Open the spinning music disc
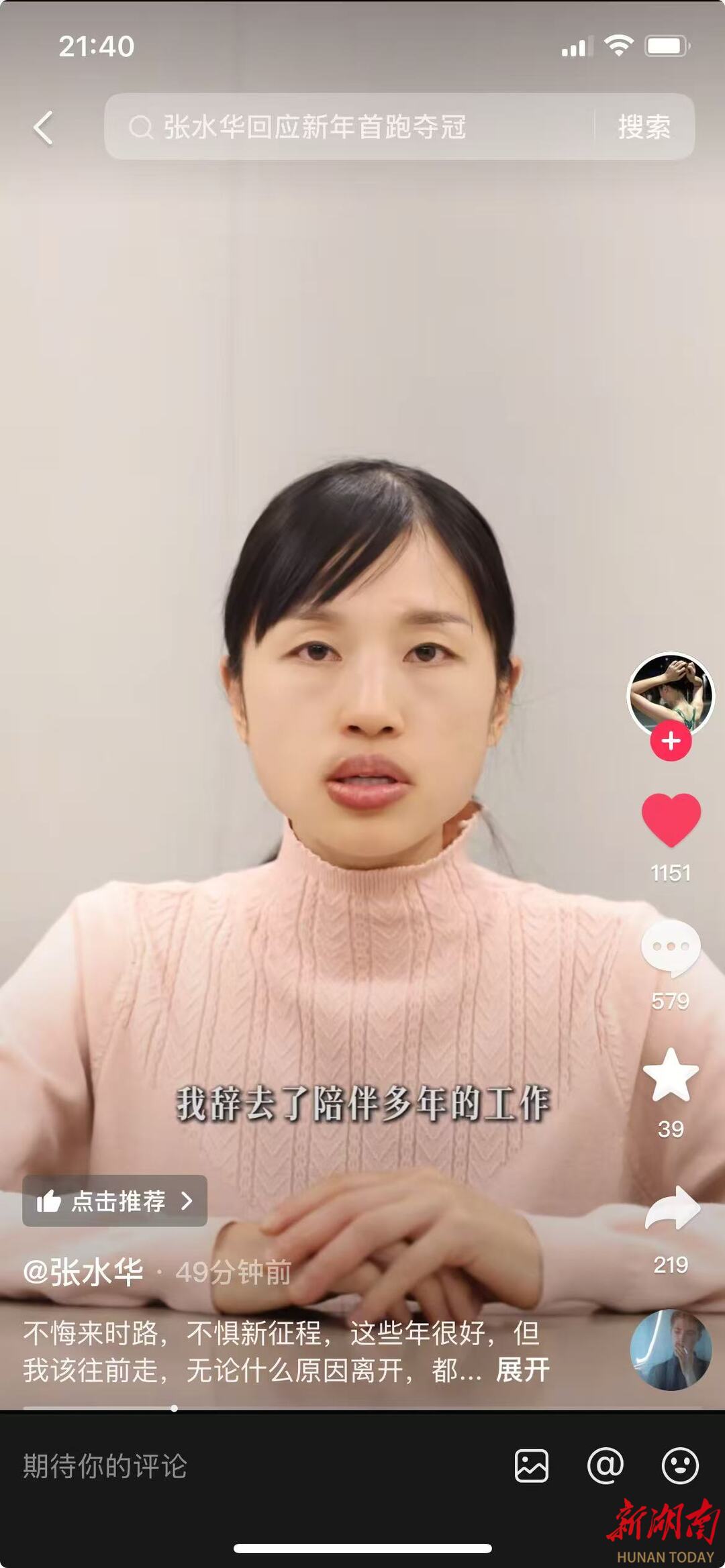This screenshot has height=1568, width=725. (x=670, y=1349)
